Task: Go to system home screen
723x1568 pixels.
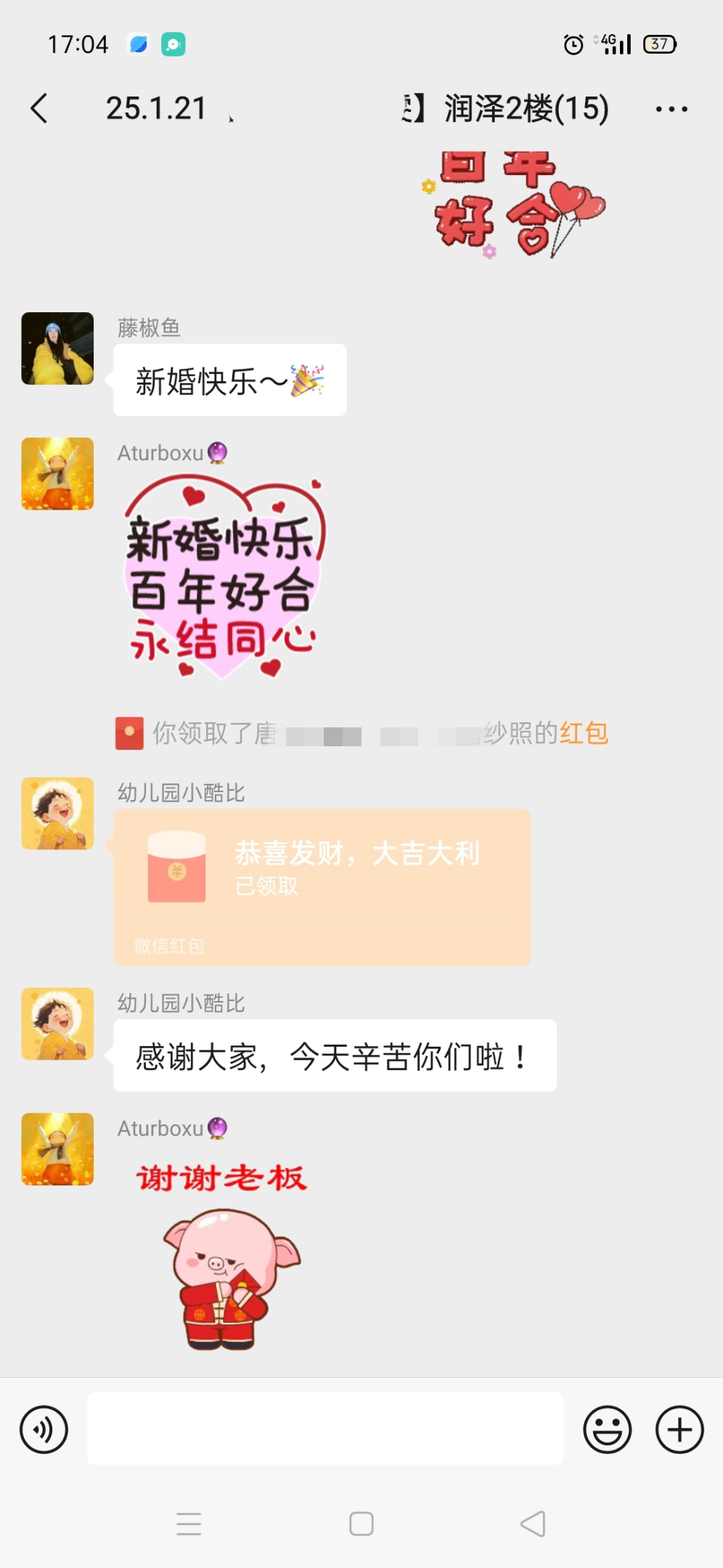Action: (361, 1524)
